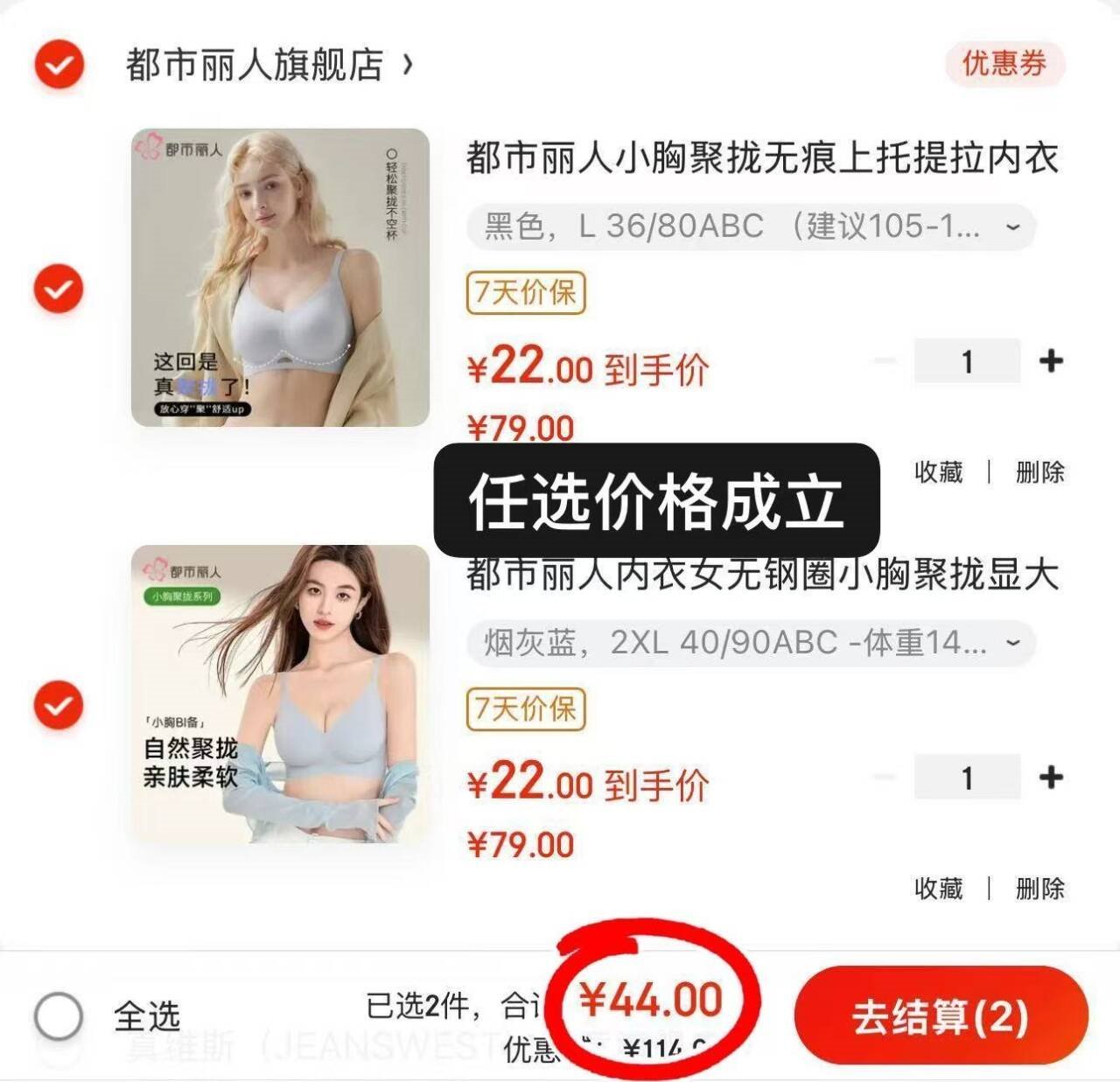Increase quantity of the 黑色 bra item
Viewport: 1120px width, 1082px height.
coord(1050,360)
